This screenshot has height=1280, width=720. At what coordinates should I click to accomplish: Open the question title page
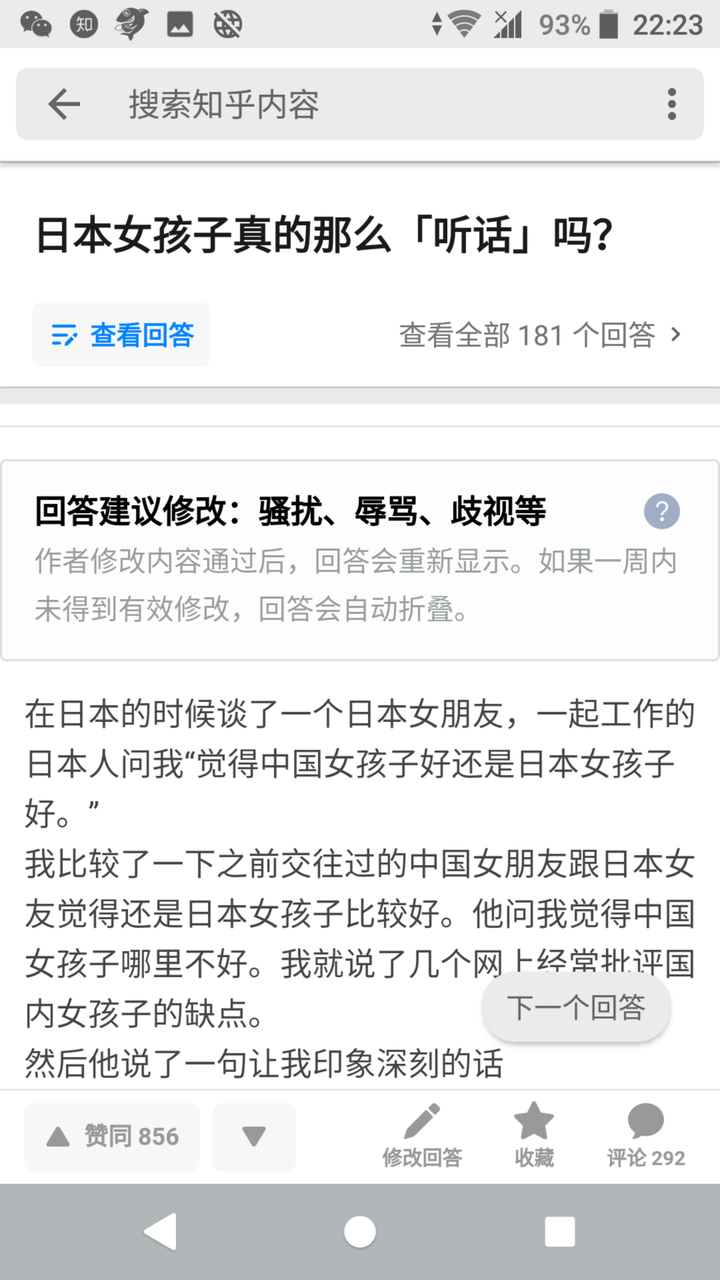click(325, 236)
